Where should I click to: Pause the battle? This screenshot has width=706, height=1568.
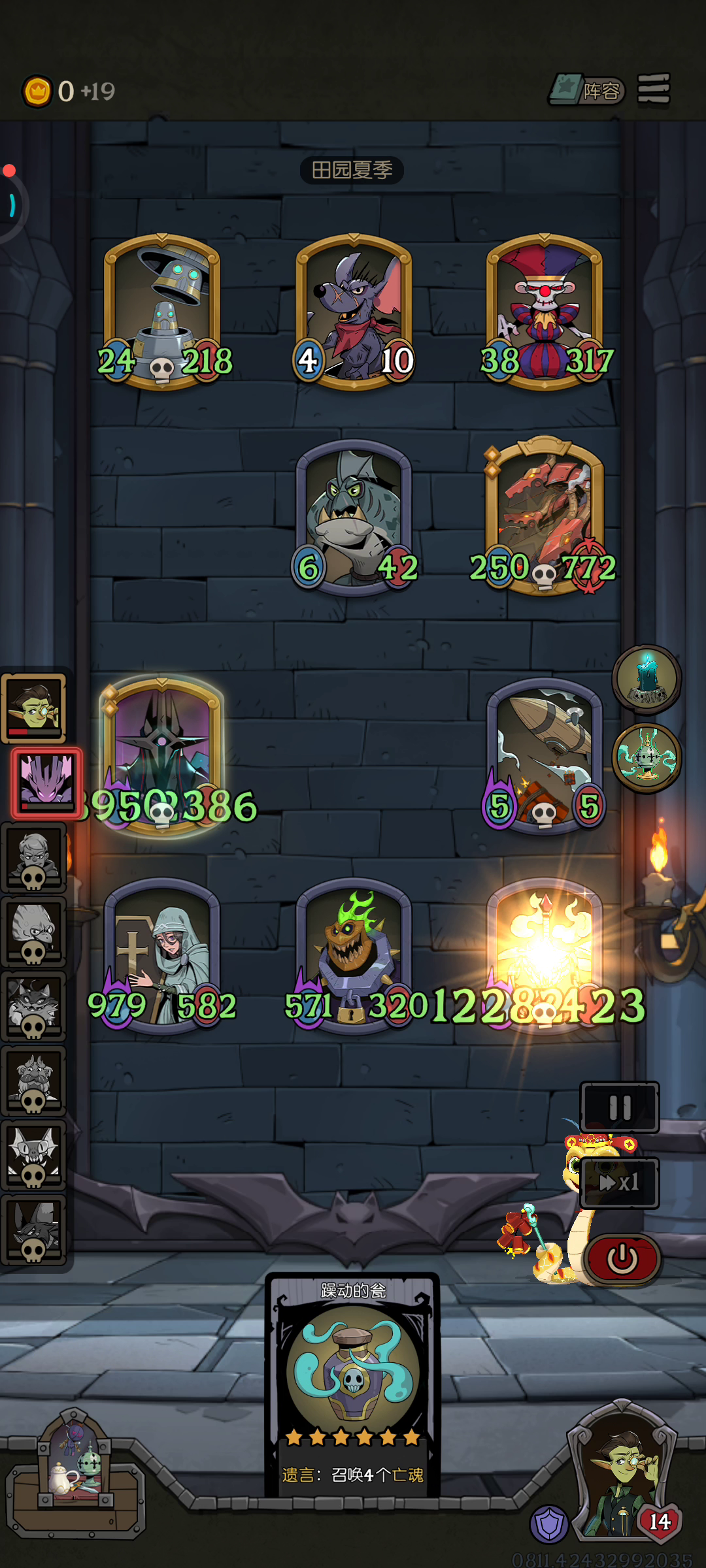click(620, 1107)
